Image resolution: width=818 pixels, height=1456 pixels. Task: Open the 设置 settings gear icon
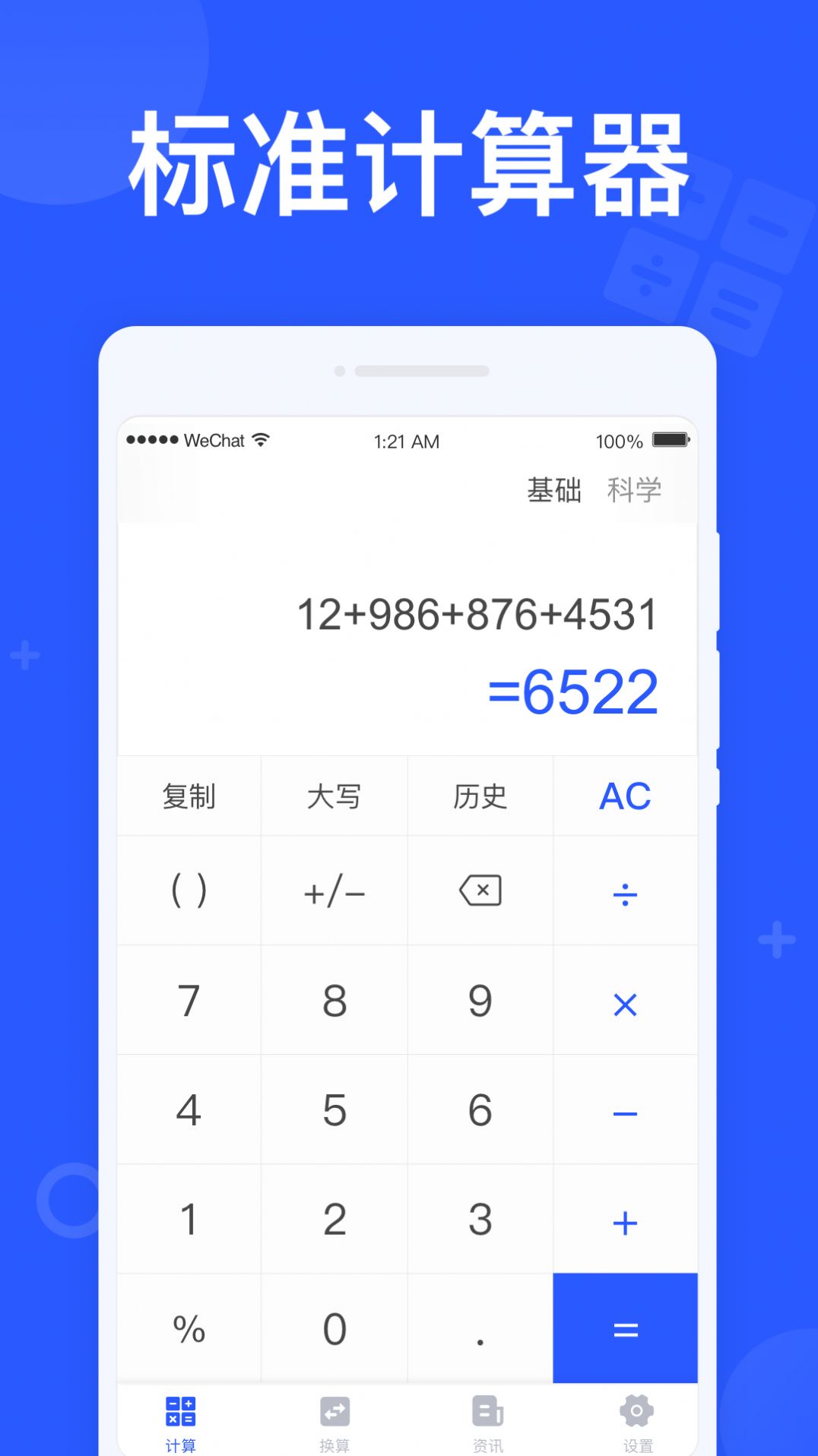click(636, 1413)
